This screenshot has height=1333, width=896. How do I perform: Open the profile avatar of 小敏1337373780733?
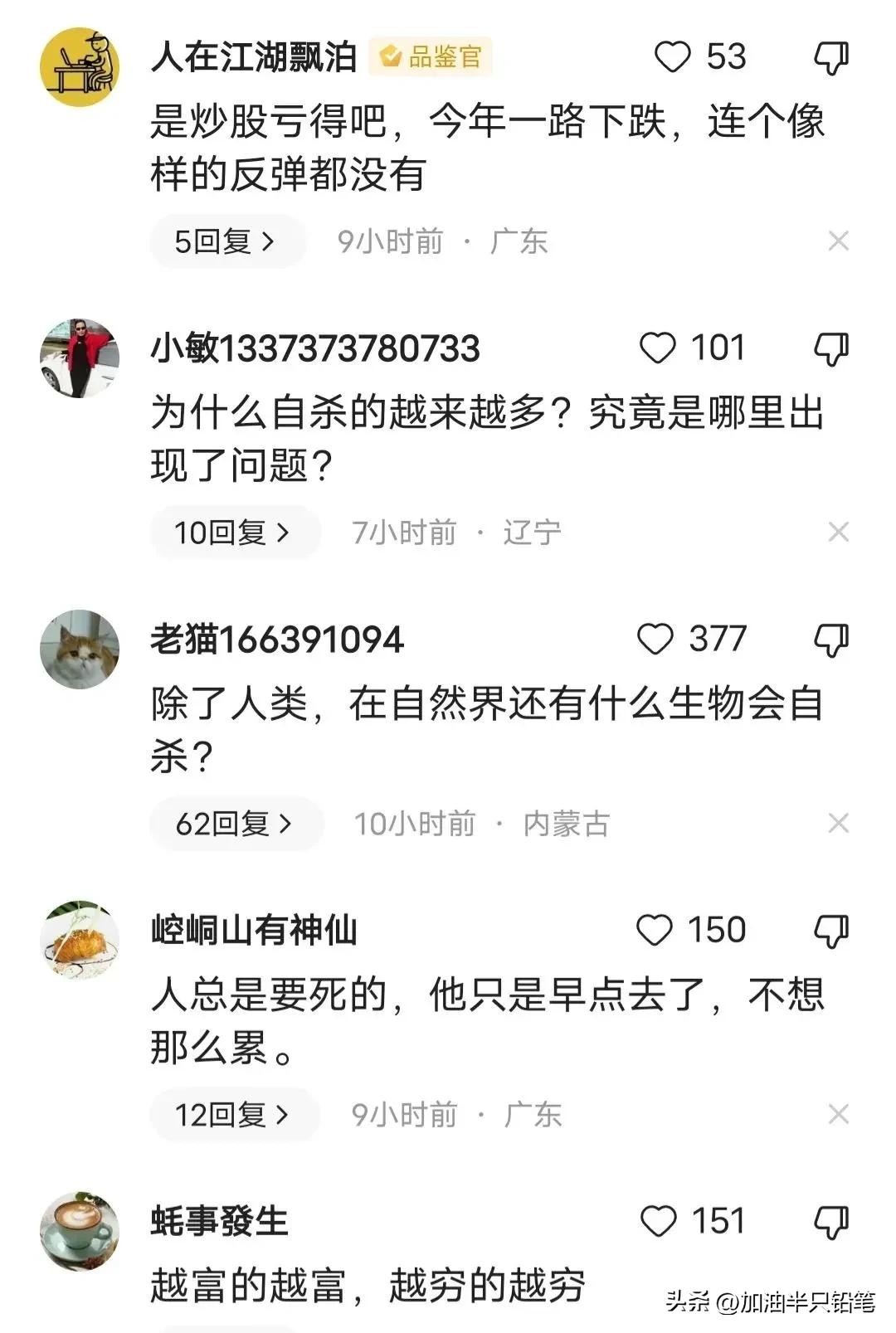80,358
